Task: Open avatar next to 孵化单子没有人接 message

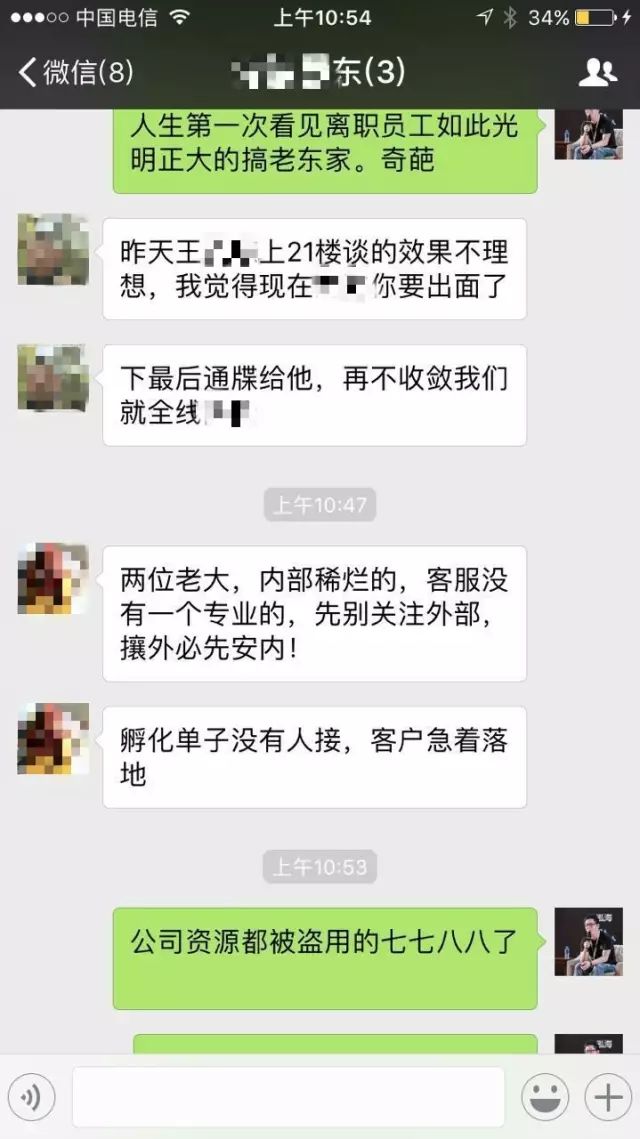Action: coord(52,738)
